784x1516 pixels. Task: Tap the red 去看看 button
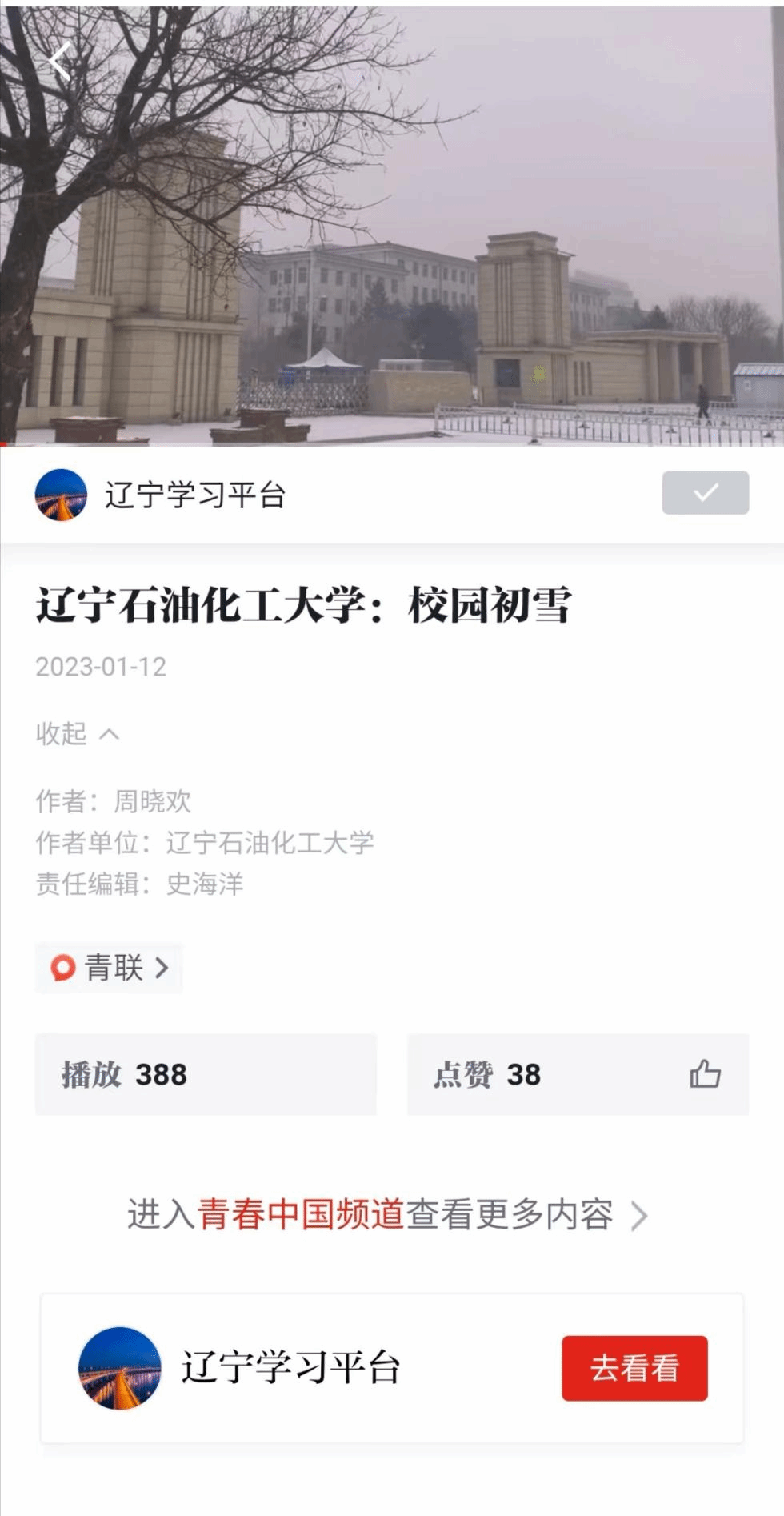(634, 1368)
